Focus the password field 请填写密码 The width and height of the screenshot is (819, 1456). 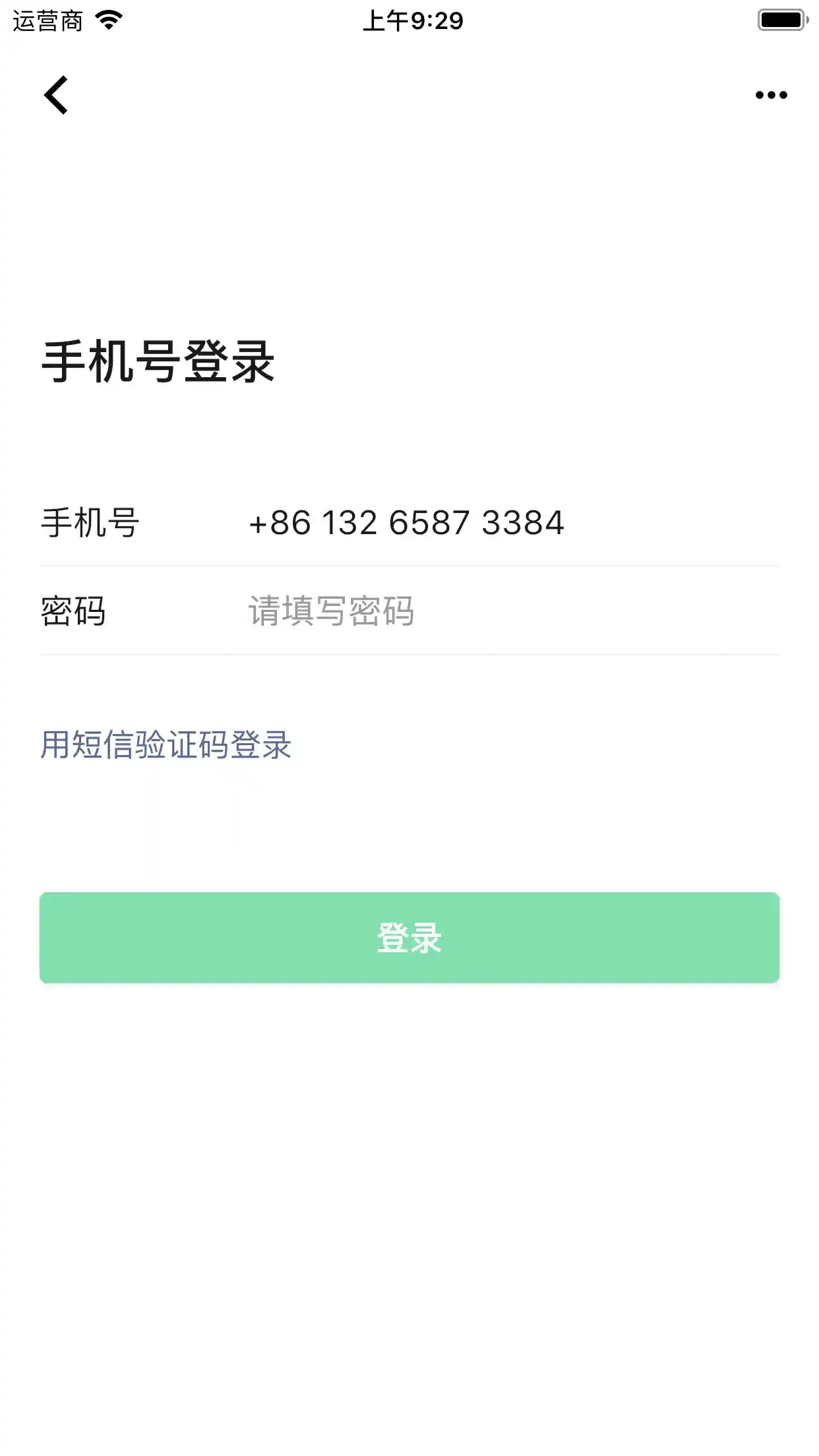pyautogui.click(x=462, y=611)
